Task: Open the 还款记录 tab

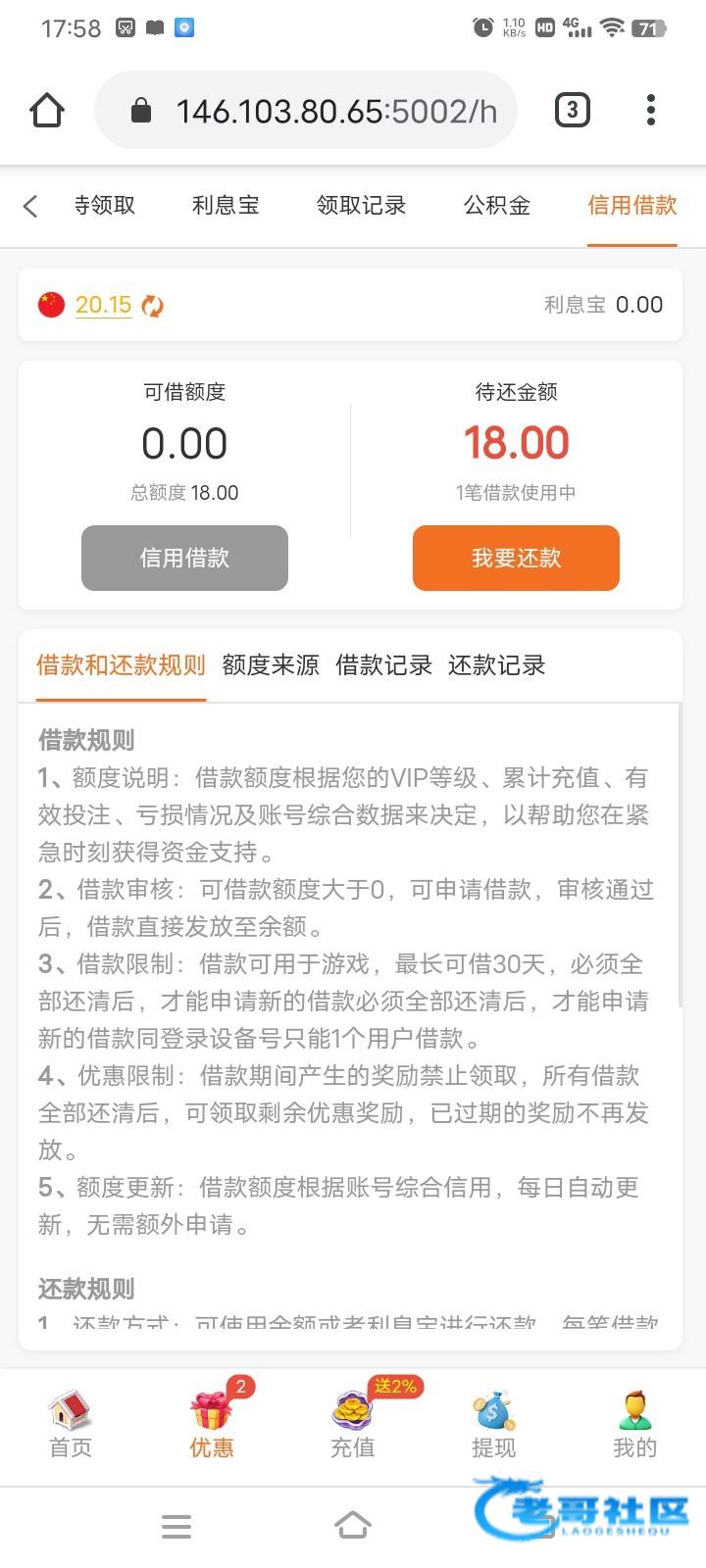Action: coord(496,665)
